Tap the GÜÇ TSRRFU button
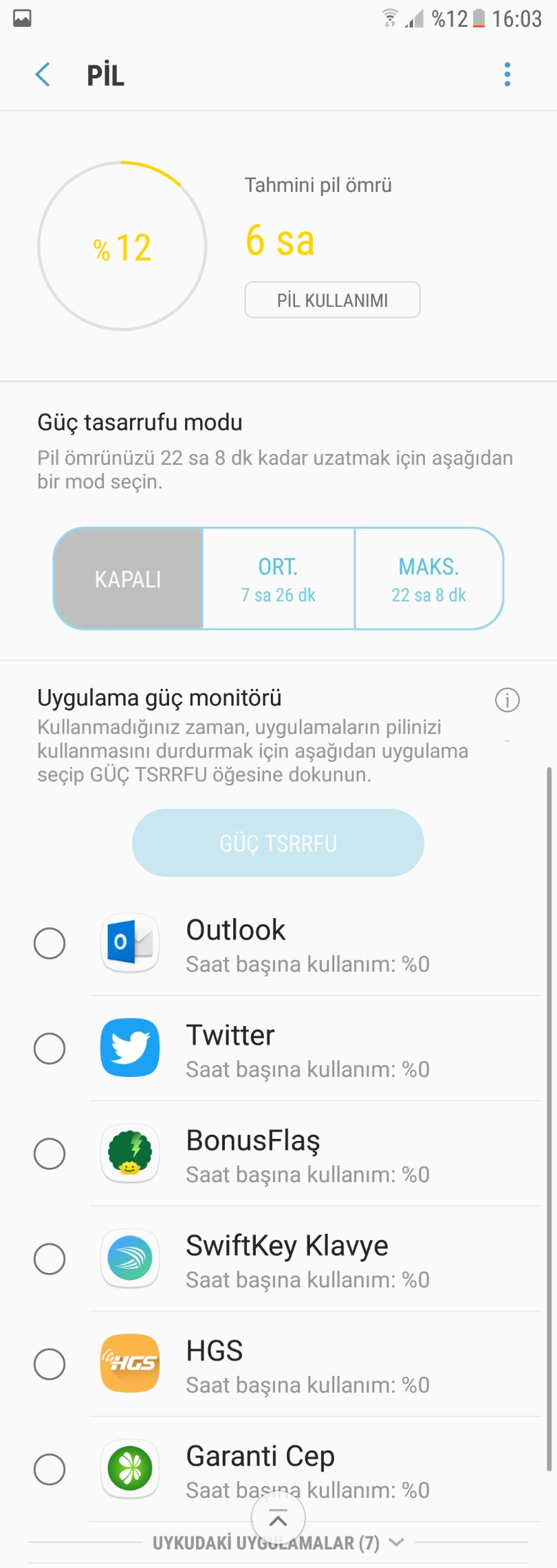The image size is (557, 1568). tap(278, 843)
